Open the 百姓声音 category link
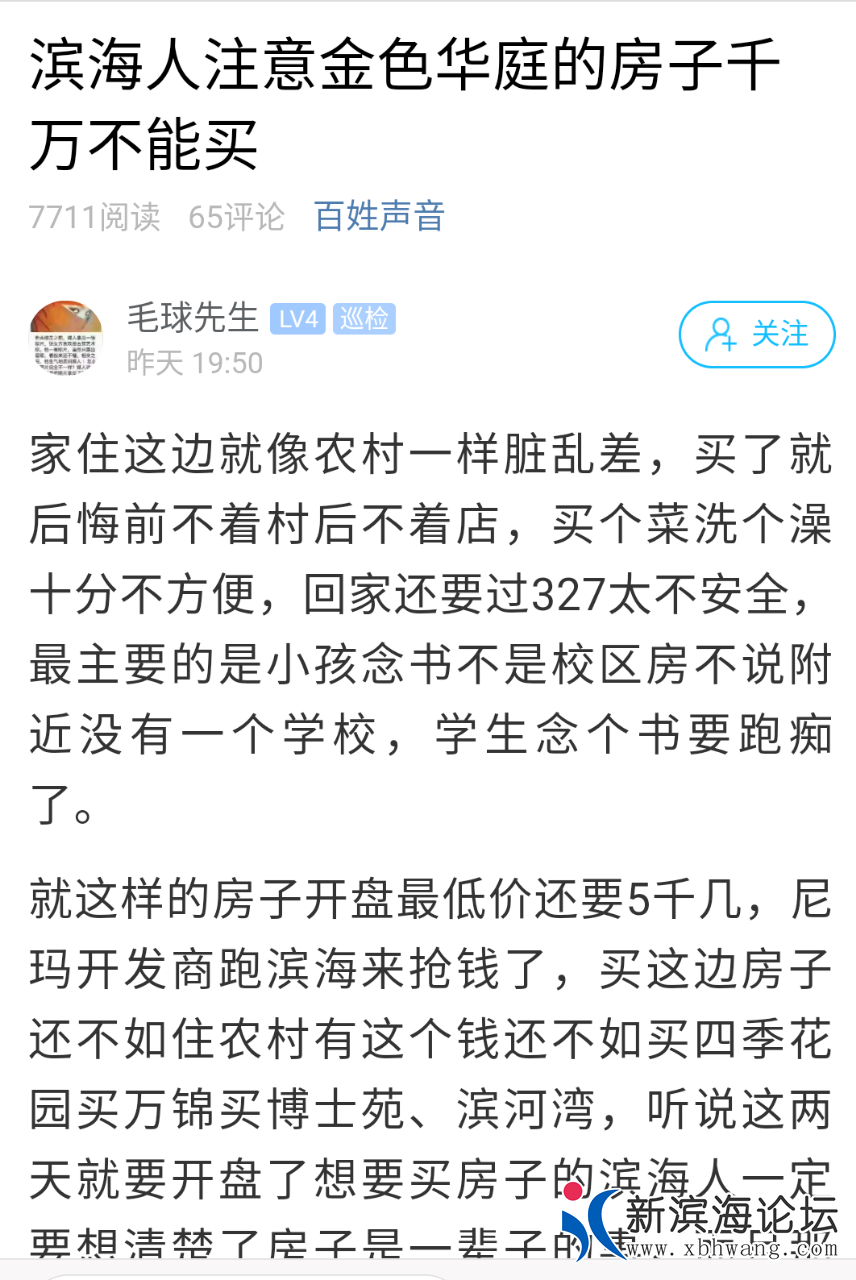856x1280 pixels. tap(379, 216)
